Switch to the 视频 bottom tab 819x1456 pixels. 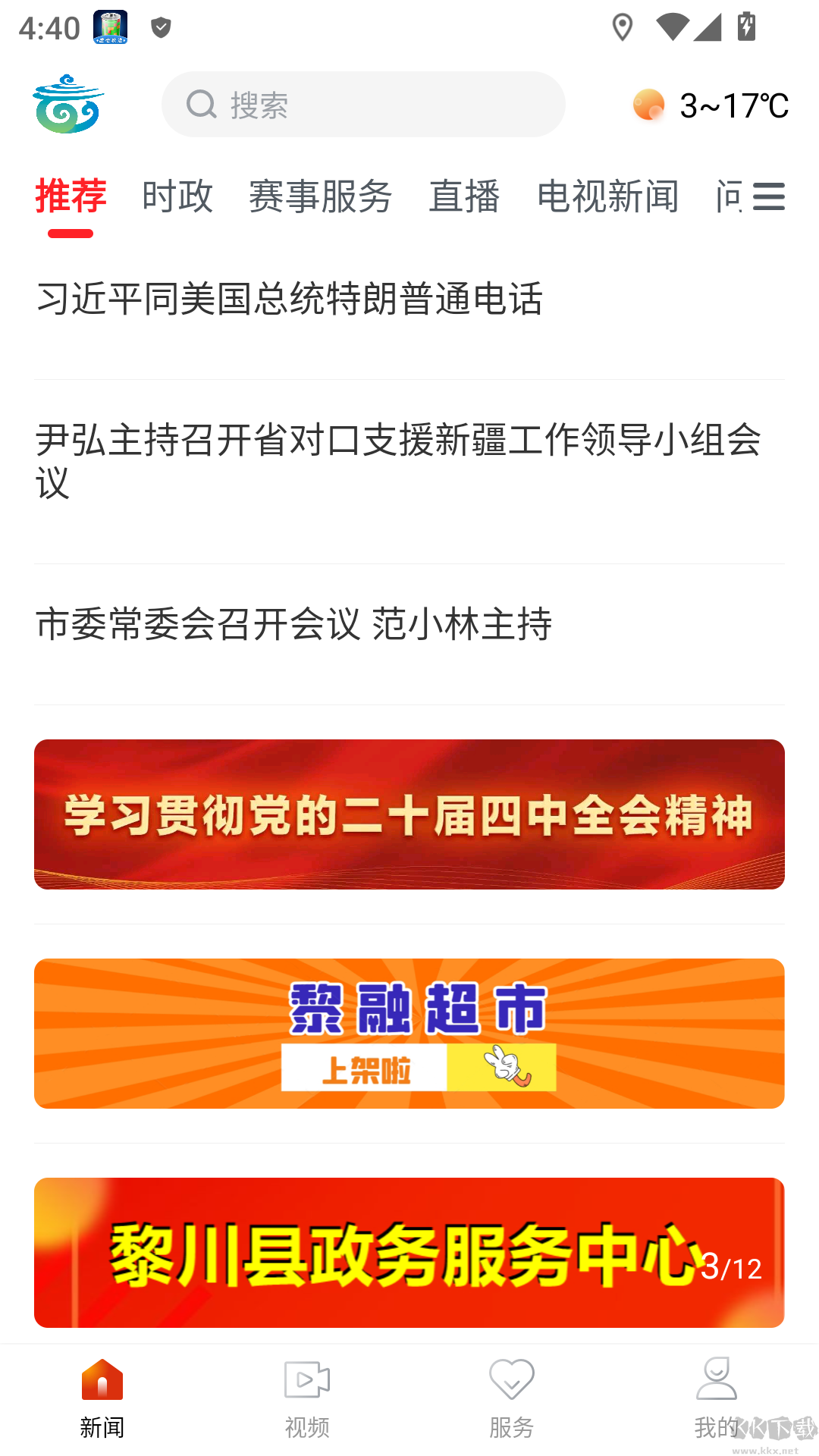click(x=307, y=1399)
